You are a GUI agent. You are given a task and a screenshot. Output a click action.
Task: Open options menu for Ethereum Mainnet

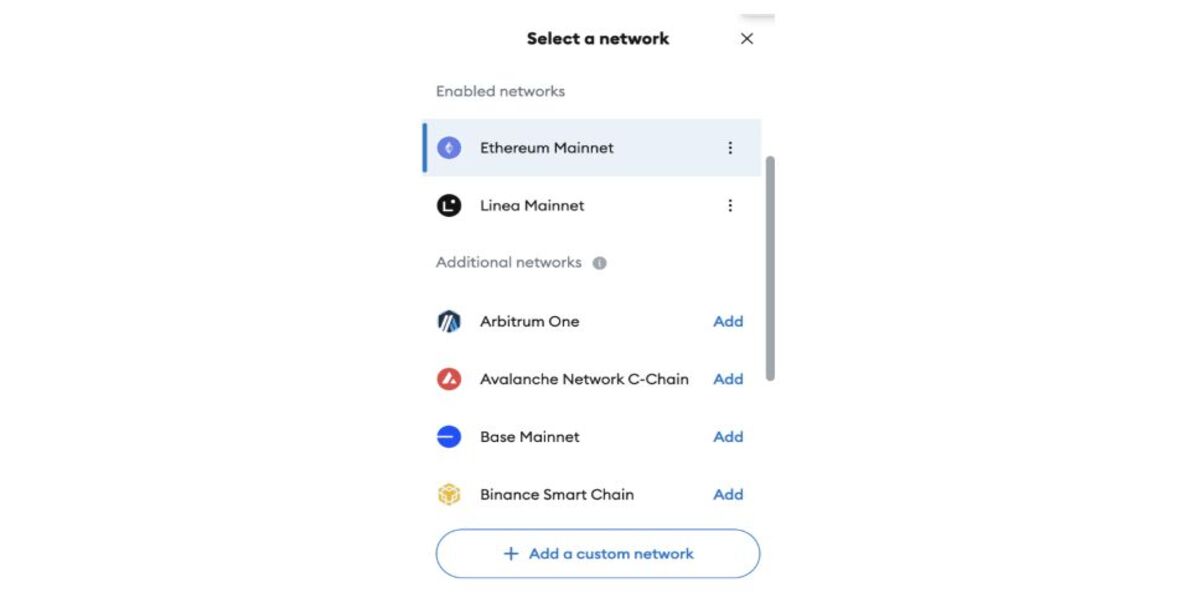click(x=730, y=148)
